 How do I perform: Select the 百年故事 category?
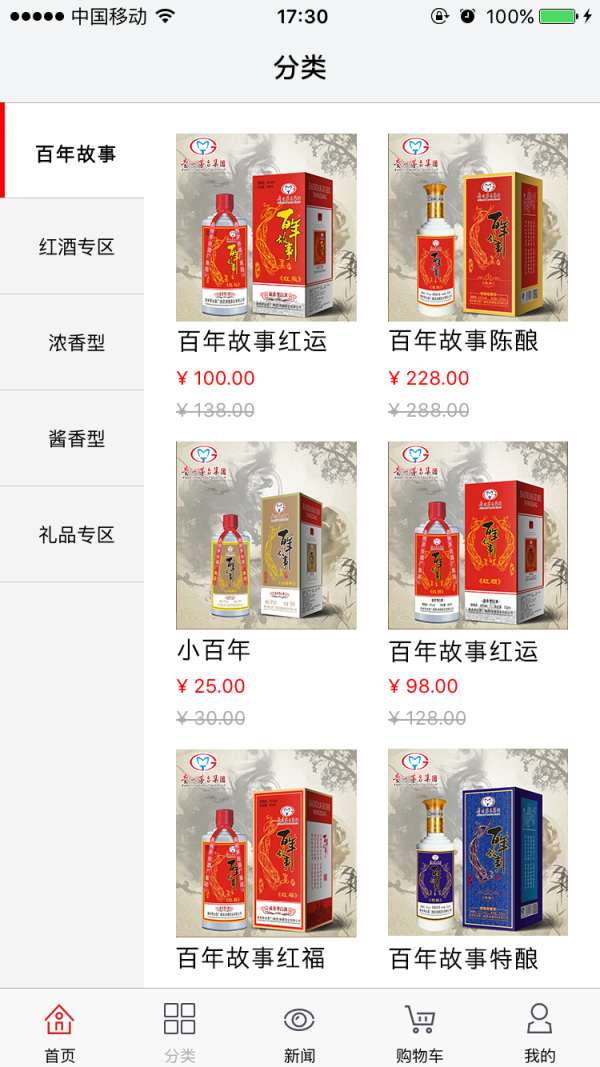coord(75,154)
